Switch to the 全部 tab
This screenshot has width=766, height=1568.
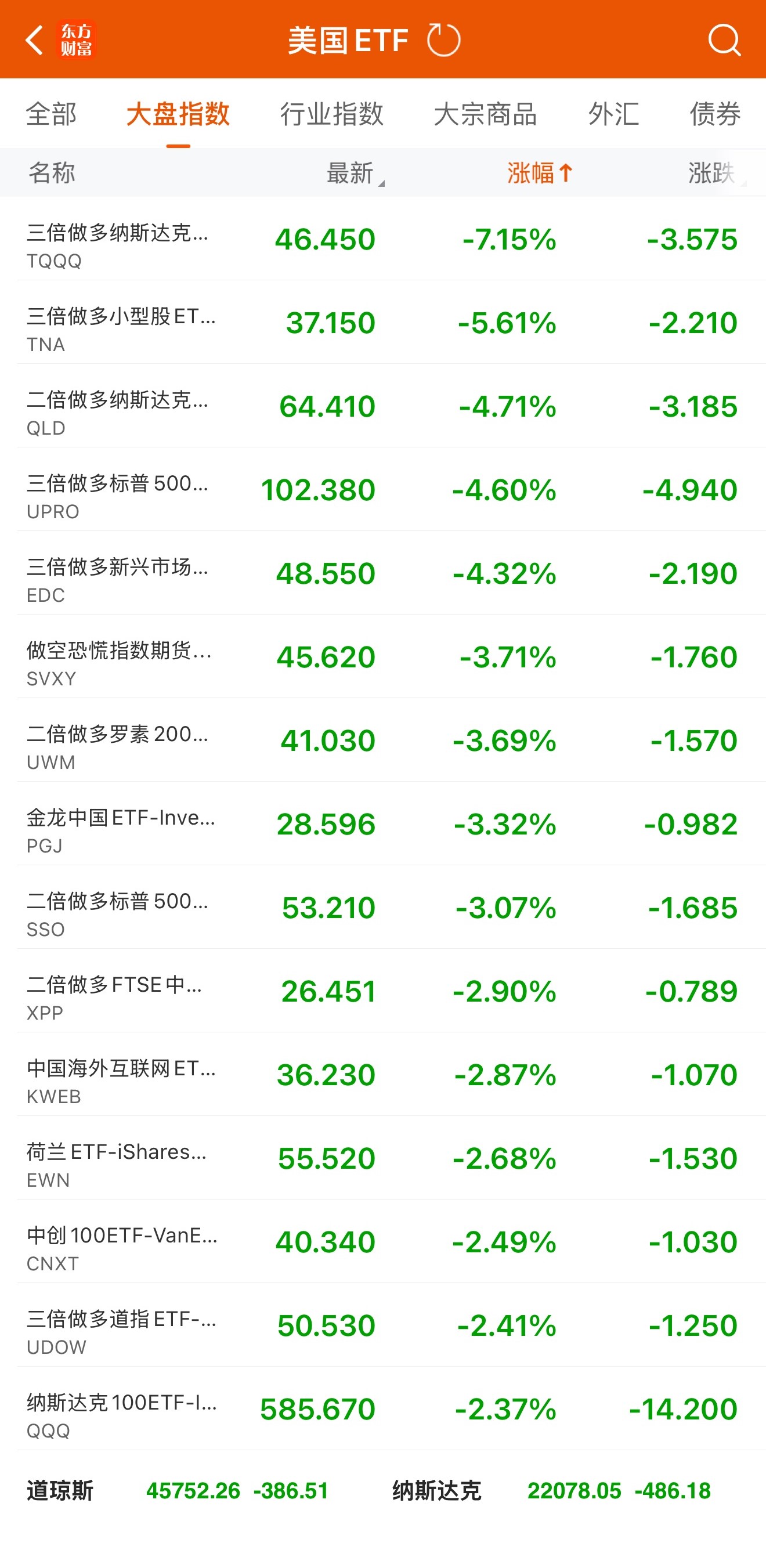pos(51,114)
